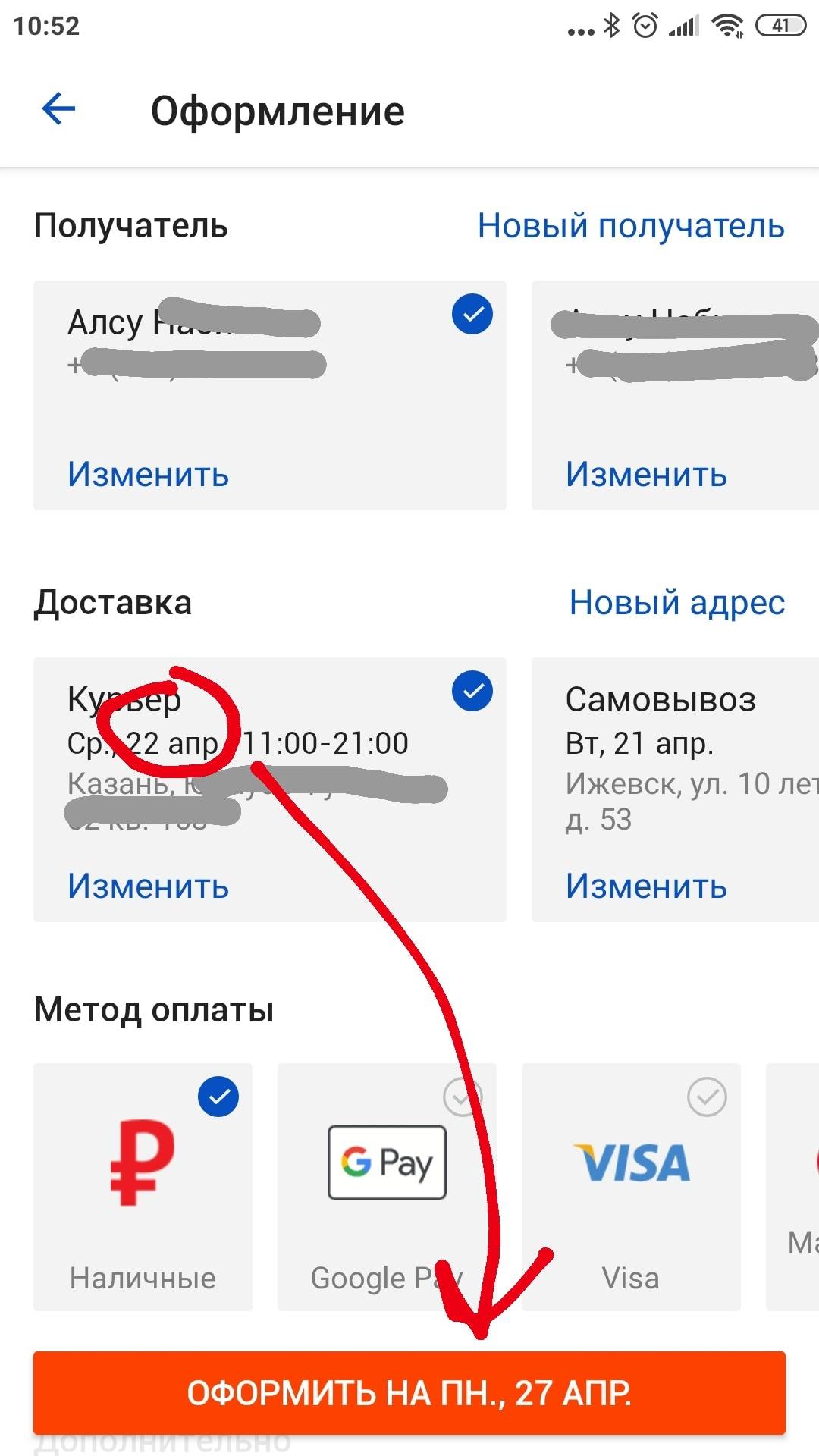Select the Курьер delivery card
The width and height of the screenshot is (819, 1456).
[269, 789]
